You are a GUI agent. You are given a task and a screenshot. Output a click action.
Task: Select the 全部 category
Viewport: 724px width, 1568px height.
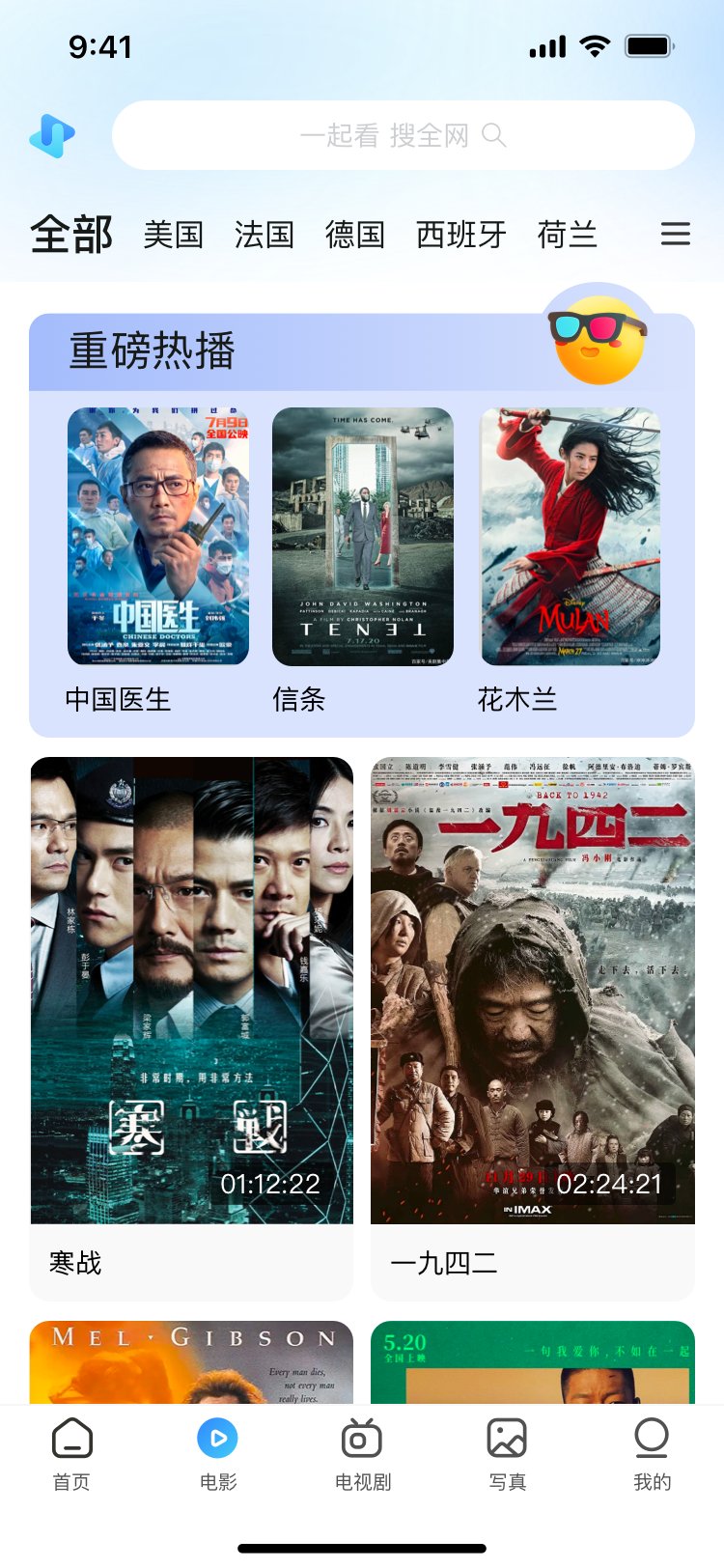click(x=72, y=232)
